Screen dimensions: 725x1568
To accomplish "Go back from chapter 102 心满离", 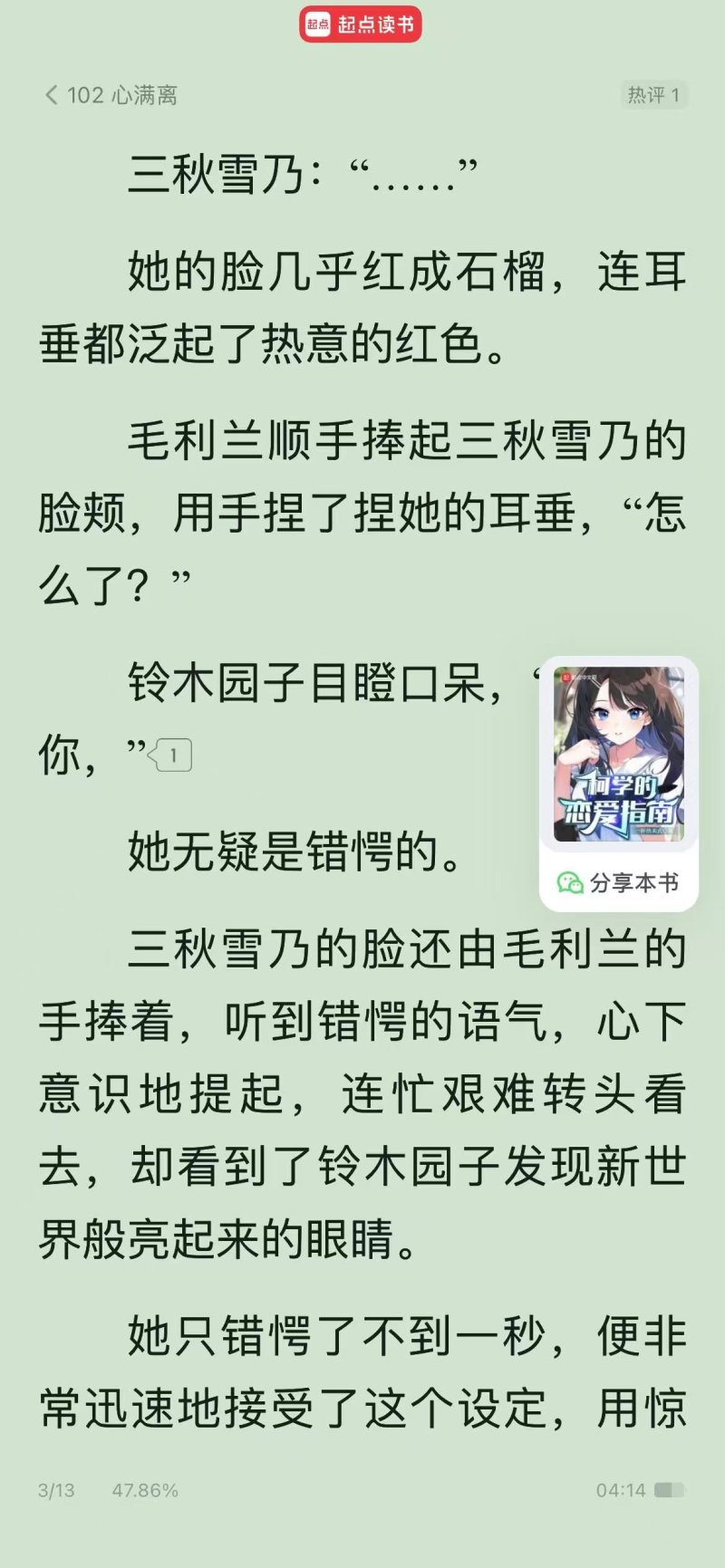I will tap(52, 95).
